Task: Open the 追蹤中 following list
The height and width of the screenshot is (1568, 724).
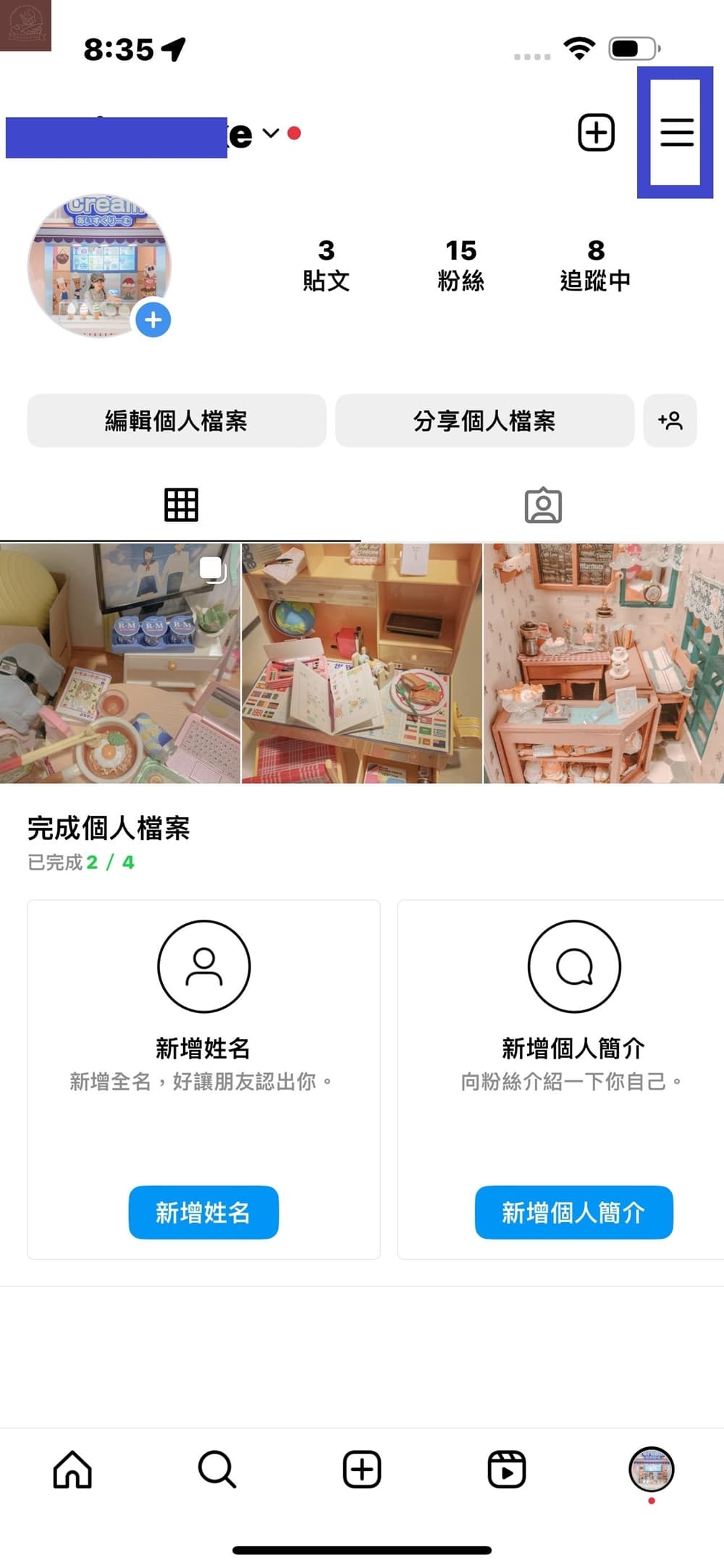Action: pos(596,266)
